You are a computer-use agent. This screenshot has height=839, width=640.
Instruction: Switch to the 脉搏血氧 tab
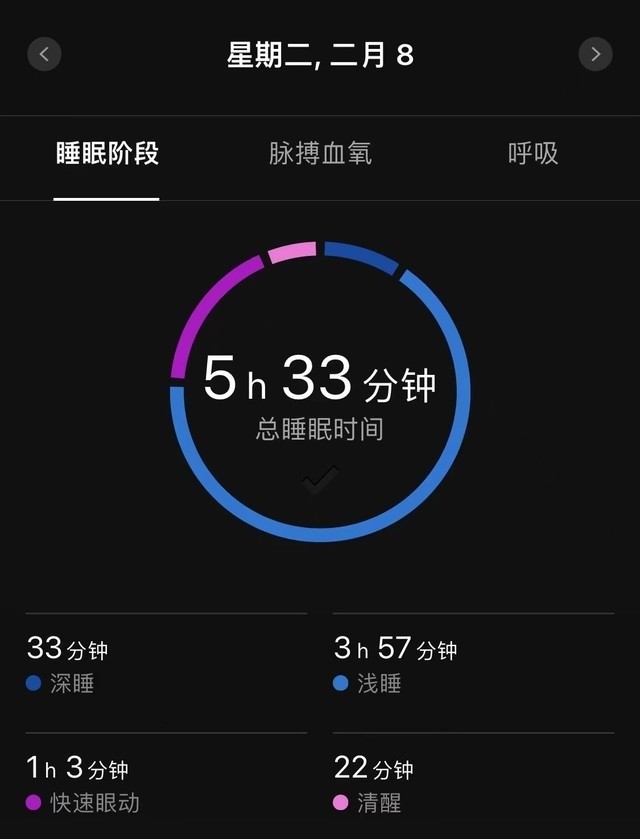(x=320, y=154)
